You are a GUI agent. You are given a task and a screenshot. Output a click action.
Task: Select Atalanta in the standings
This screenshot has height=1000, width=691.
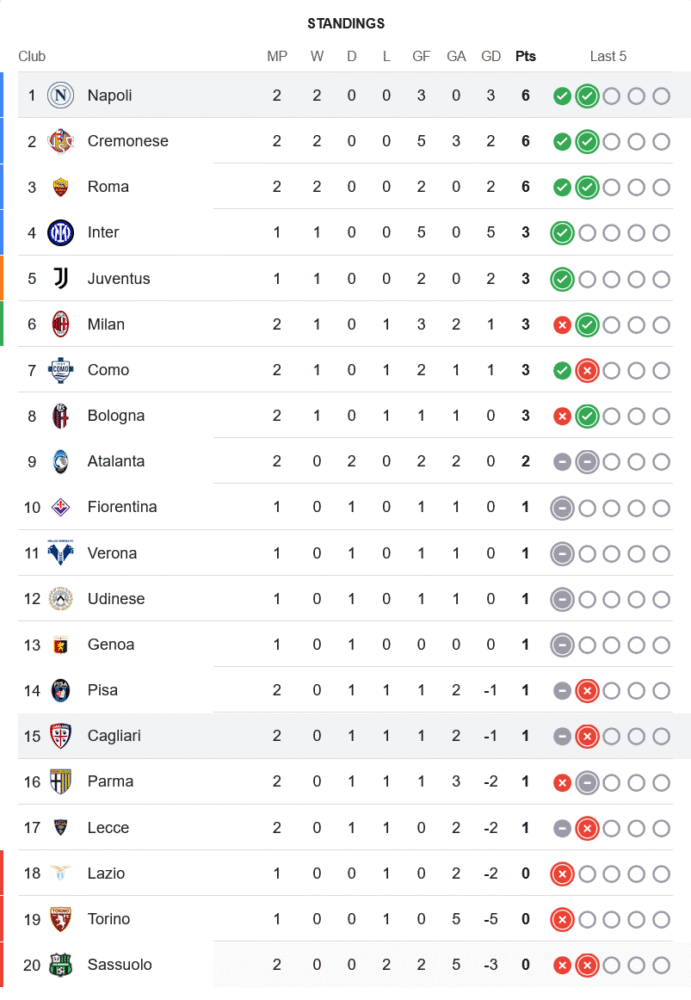click(116, 462)
